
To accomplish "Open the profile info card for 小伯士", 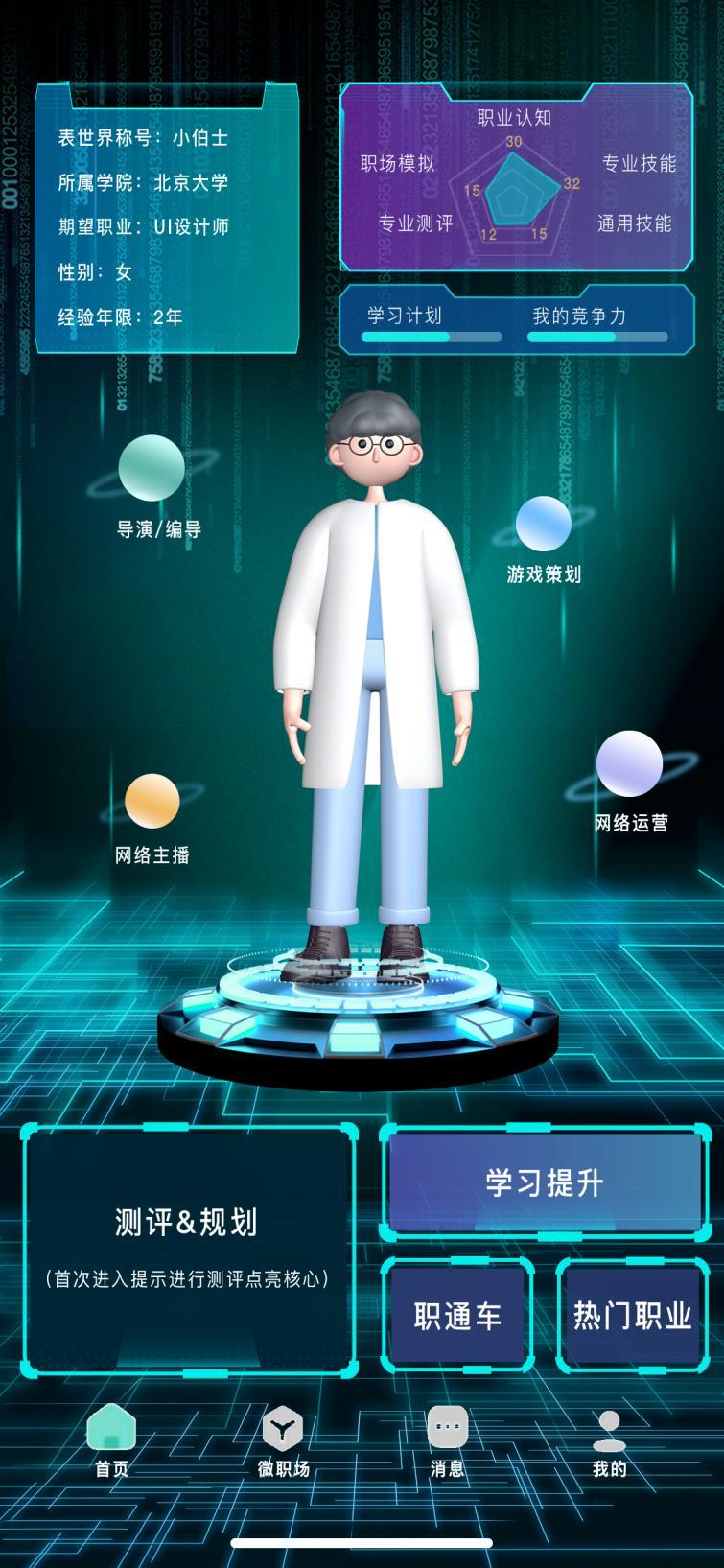I will click(167, 221).
